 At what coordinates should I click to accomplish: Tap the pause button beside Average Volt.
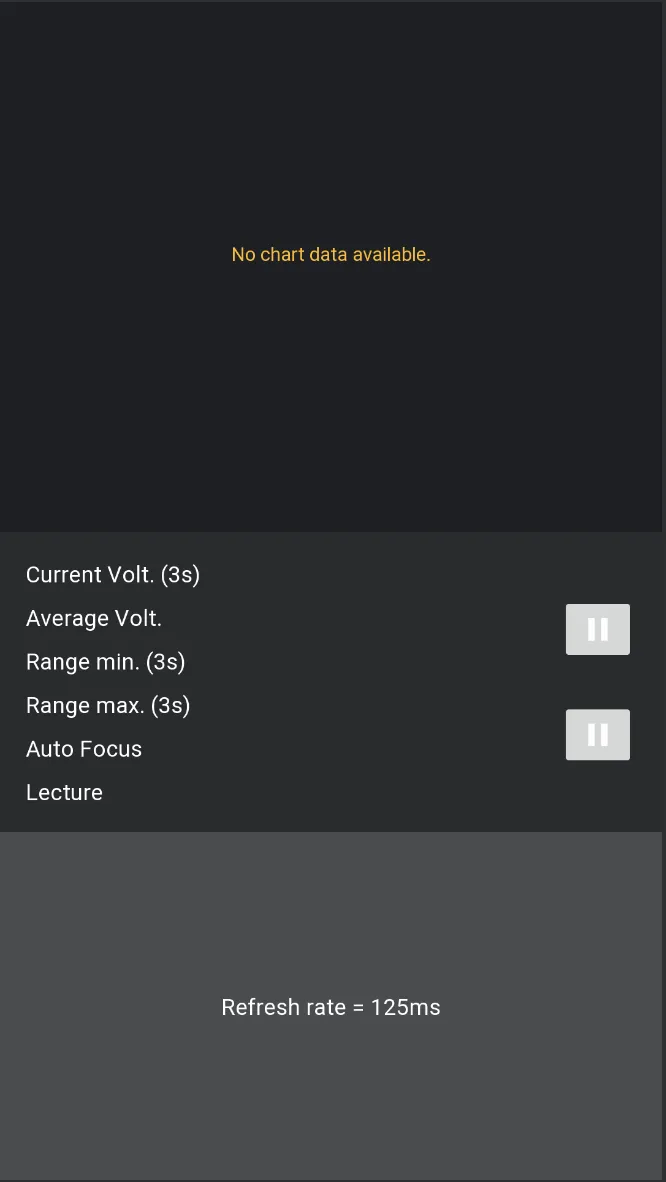pyautogui.click(x=597, y=629)
